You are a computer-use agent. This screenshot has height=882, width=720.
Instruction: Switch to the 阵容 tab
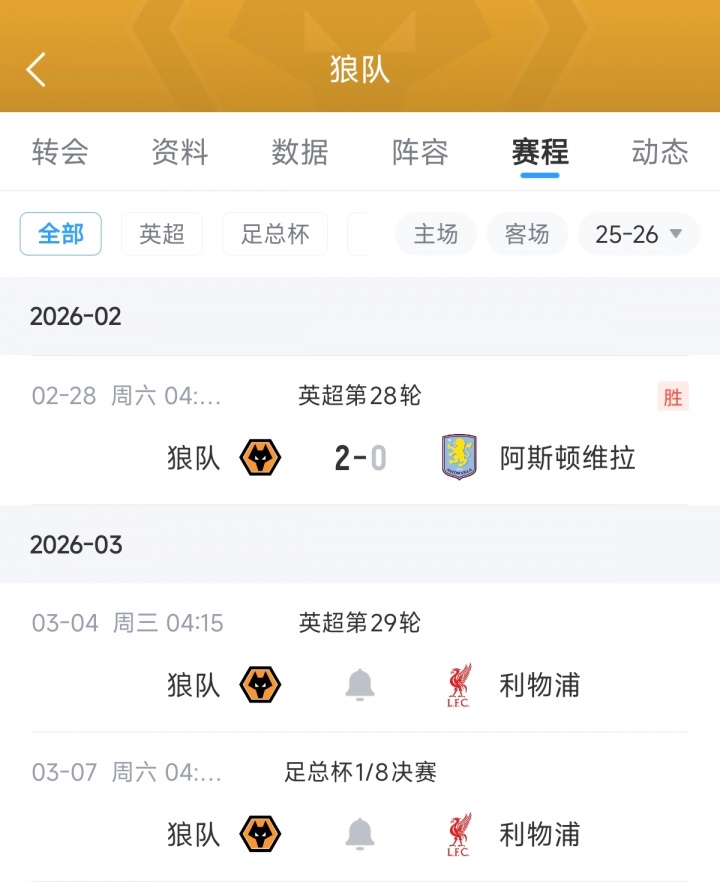(x=420, y=152)
